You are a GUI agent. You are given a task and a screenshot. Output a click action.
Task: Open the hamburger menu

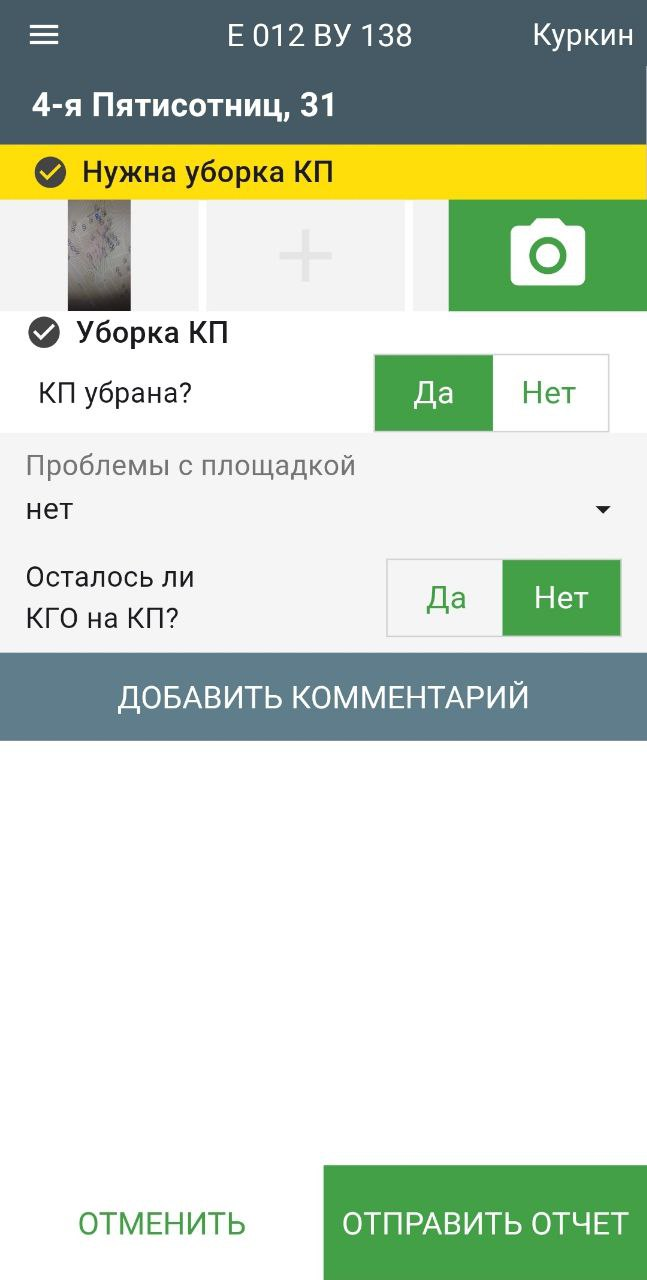(x=44, y=36)
